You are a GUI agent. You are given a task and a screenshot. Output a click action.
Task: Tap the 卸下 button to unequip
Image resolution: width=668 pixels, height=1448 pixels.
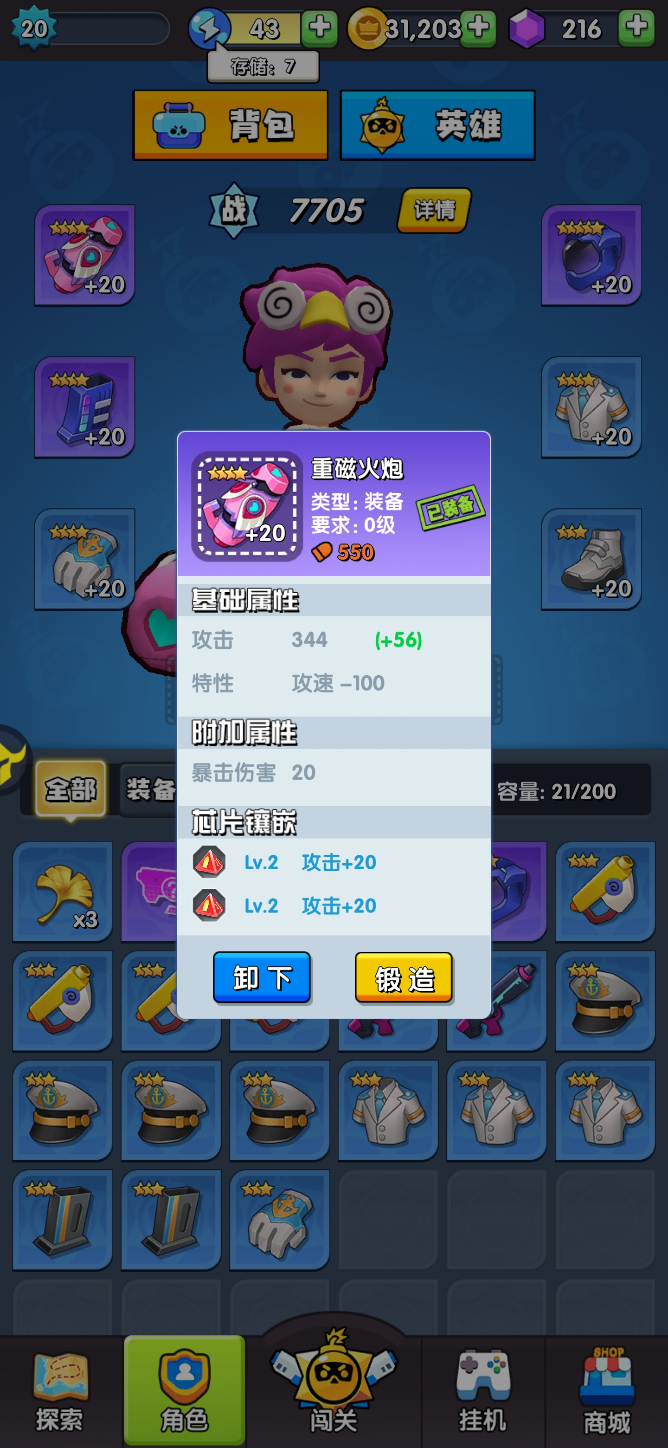point(262,977)
